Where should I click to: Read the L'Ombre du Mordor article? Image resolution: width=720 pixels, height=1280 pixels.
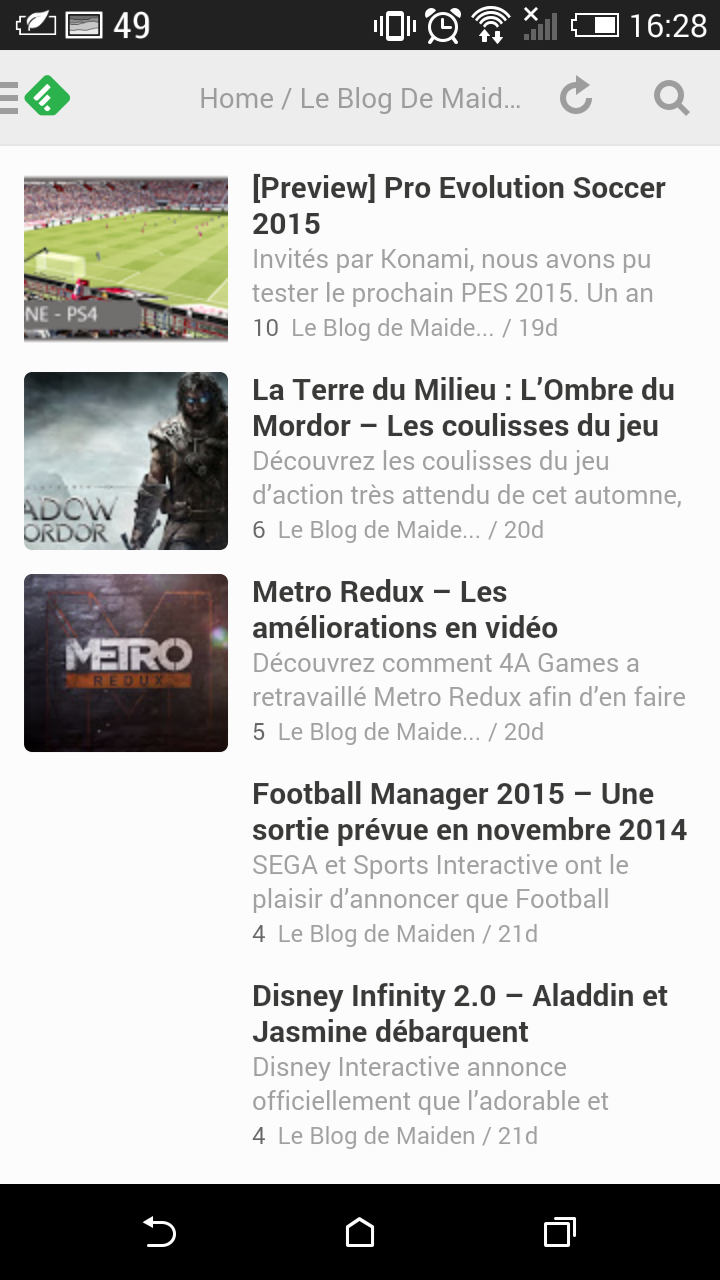point(463,408)
